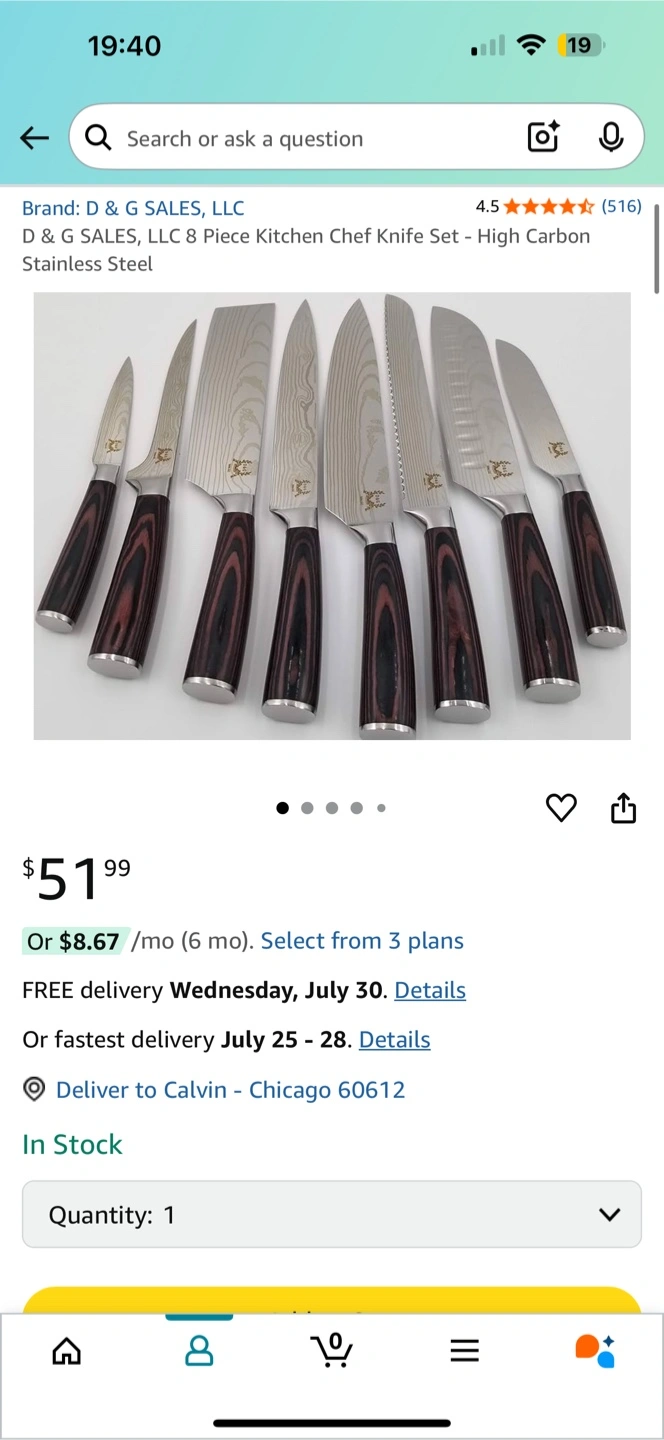Start voice search with microphone
The height and width of the screenshot is (1440, 664).
[x=610, y=138]
